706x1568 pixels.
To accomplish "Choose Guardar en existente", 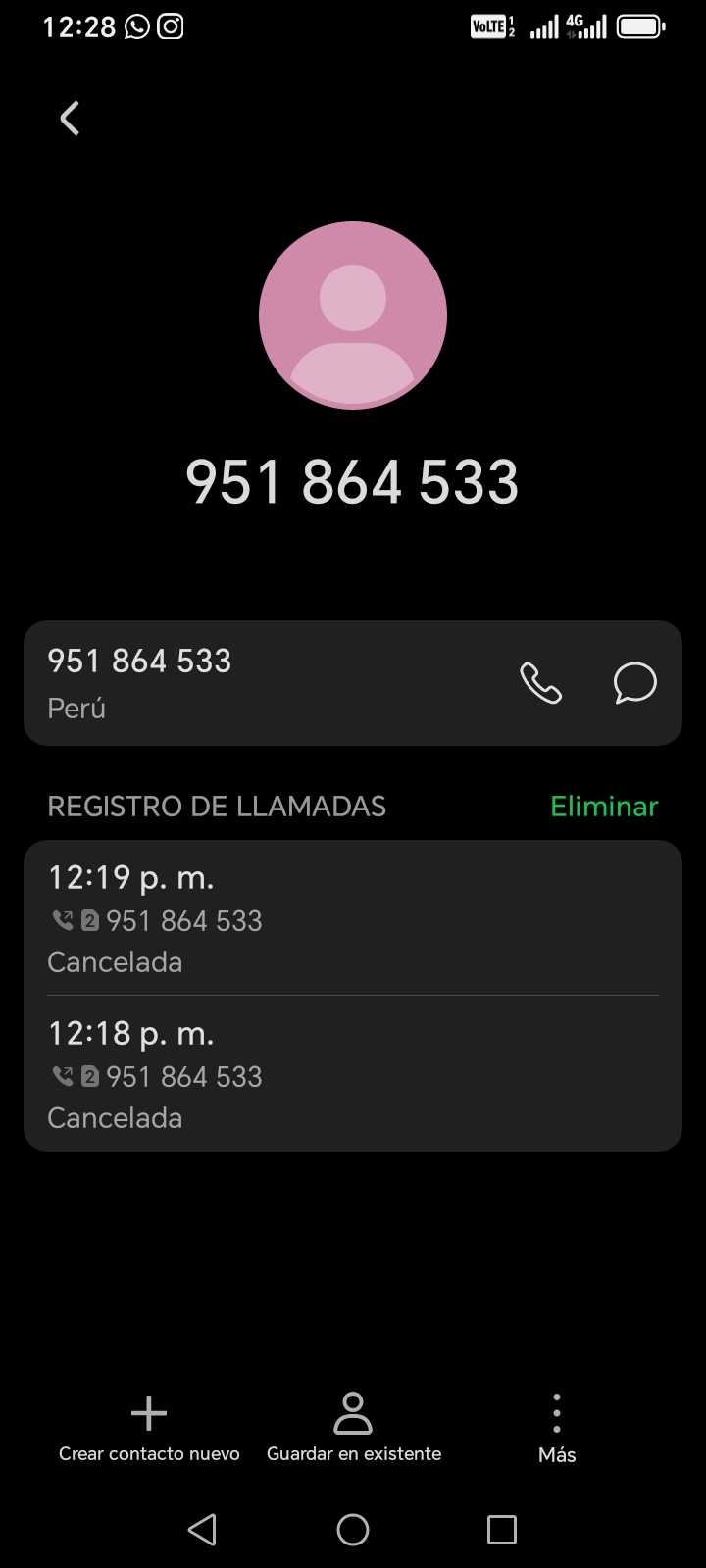I will click(353, 1429).
